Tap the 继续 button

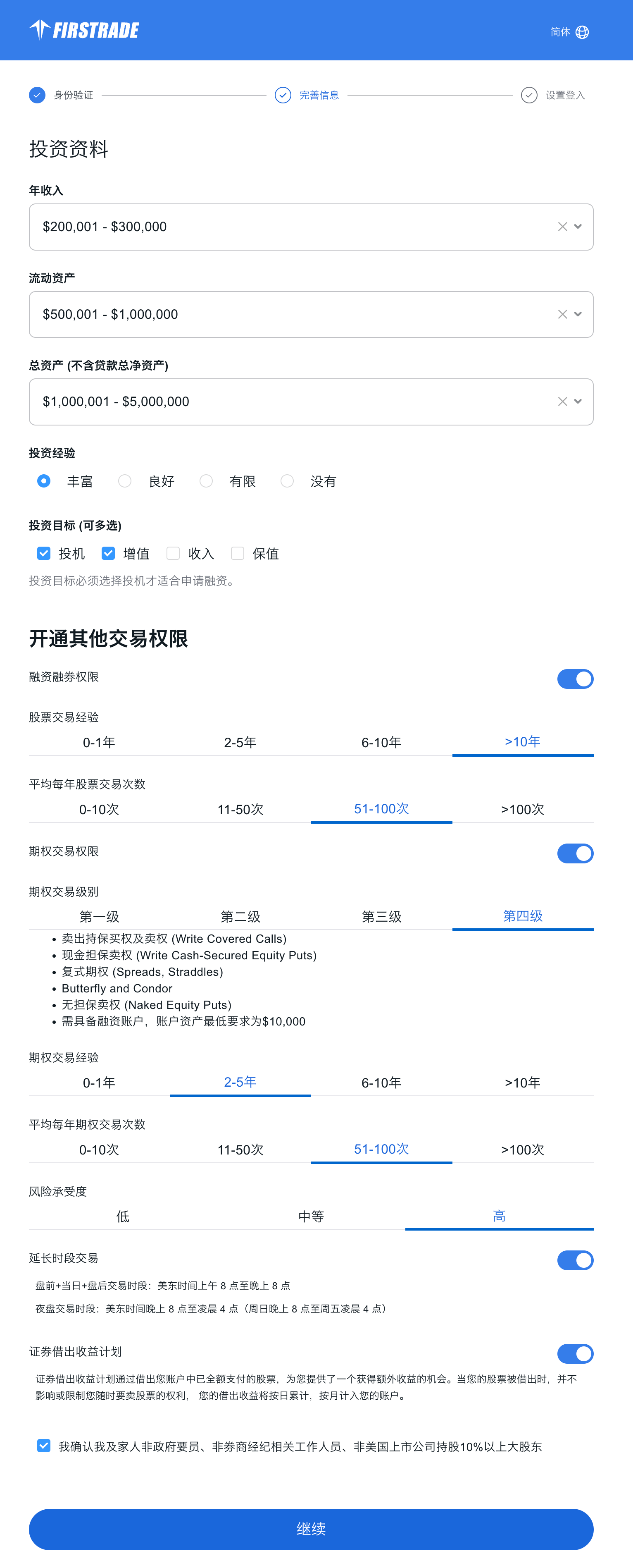(x=311, y=1529)
